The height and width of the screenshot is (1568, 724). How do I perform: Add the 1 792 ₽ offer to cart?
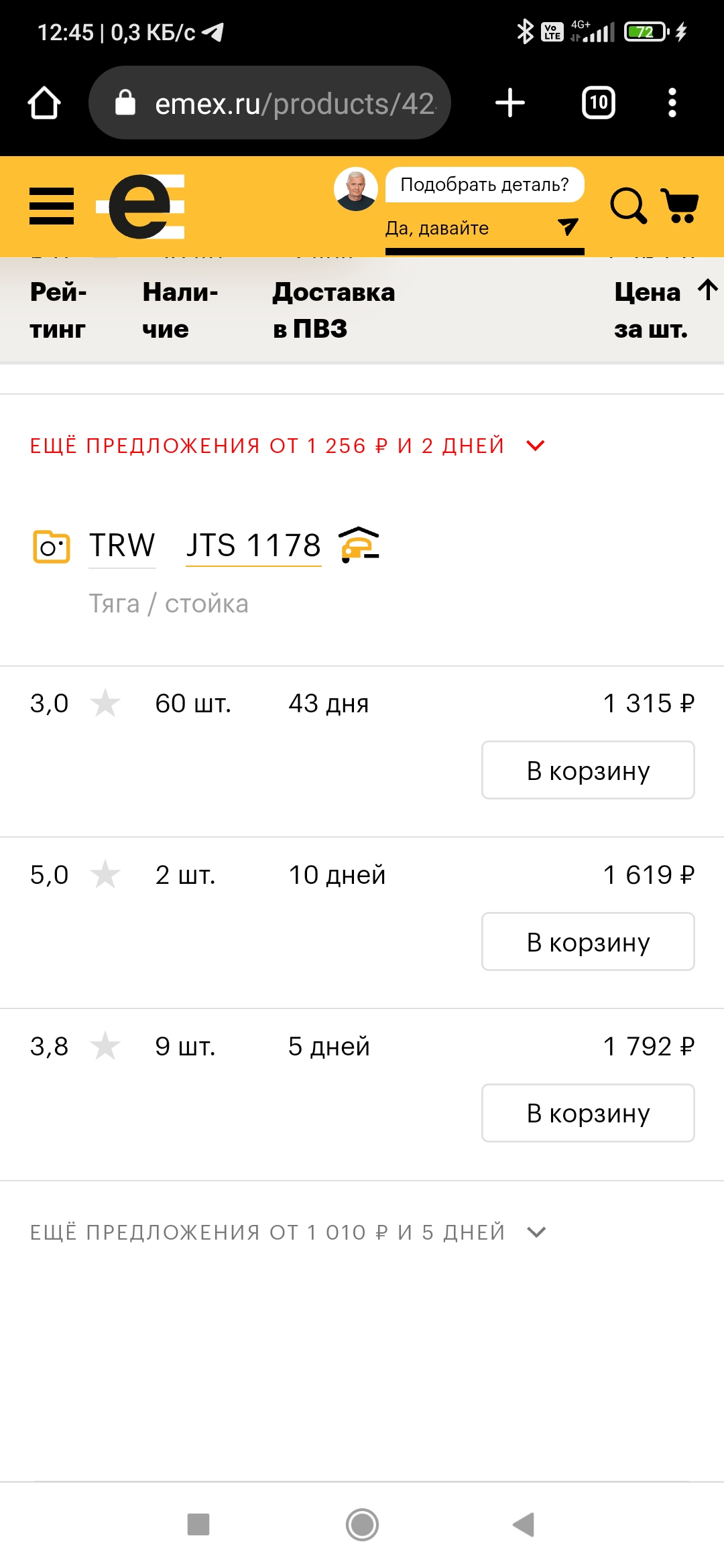588,1113
